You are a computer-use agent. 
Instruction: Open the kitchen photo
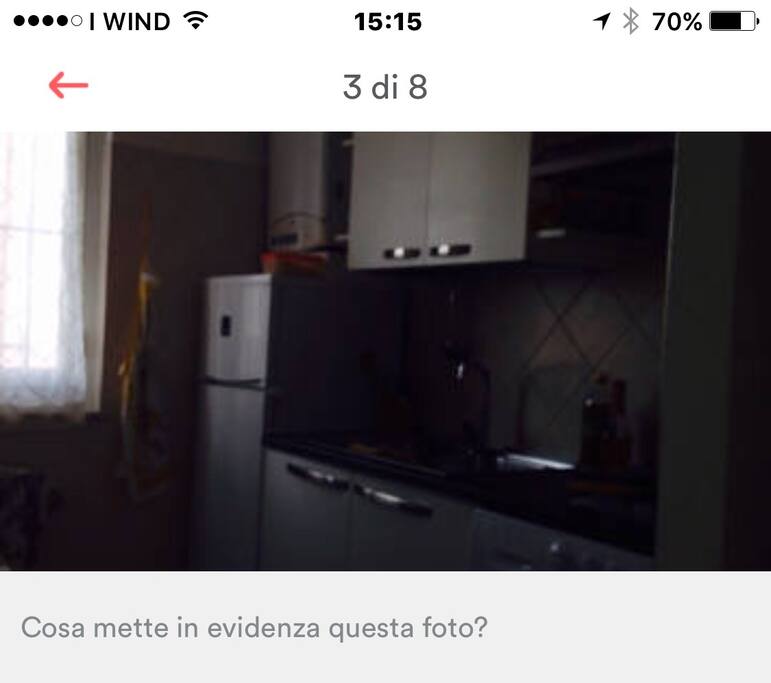point(385,350)
